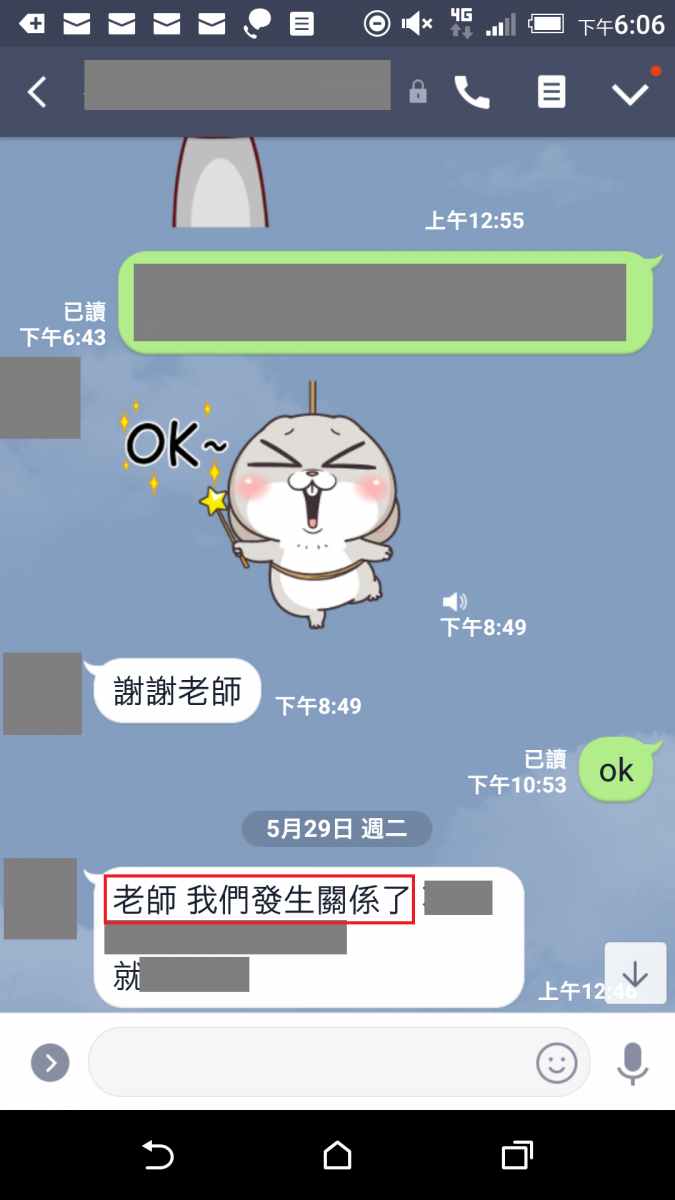Expand the attachment options arrow

coord(50,1062)
